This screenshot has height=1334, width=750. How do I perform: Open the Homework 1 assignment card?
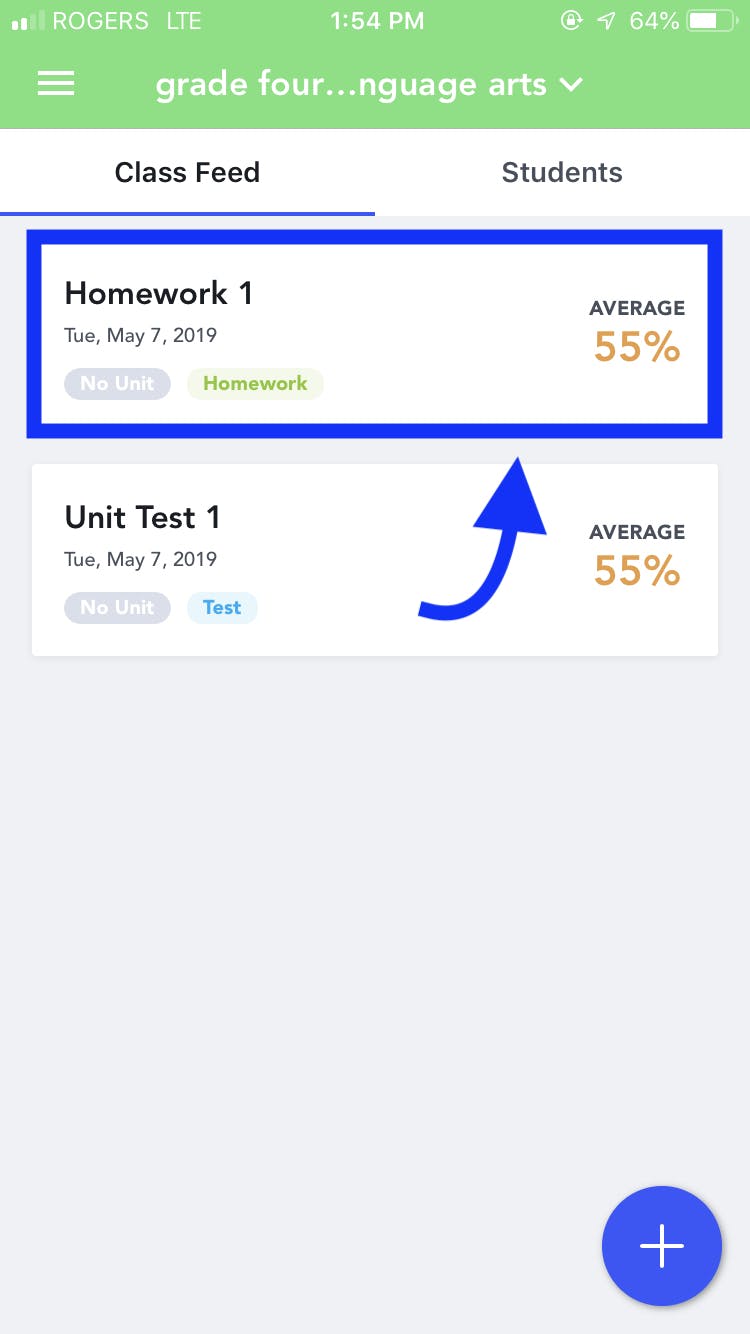click(375, 335)
